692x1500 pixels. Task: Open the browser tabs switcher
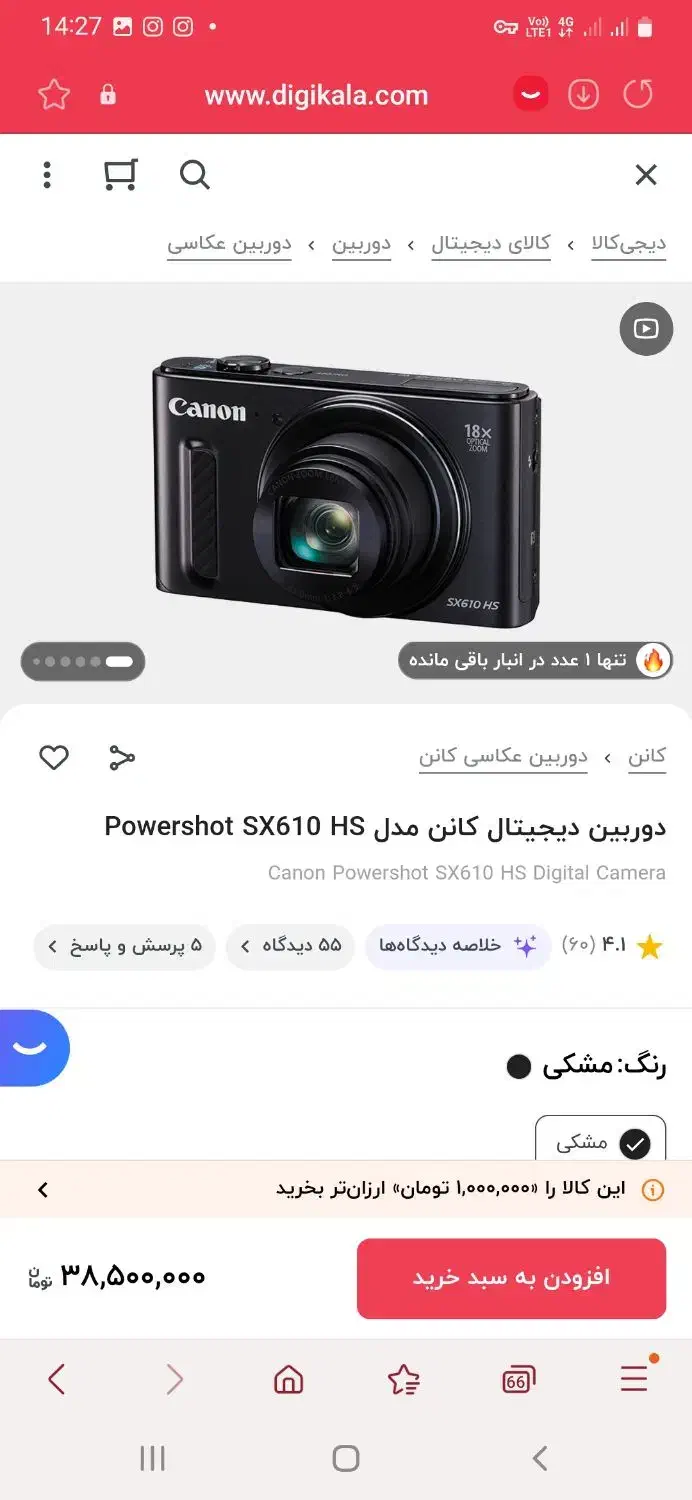pyautogui.click(x=518, y=1380)
